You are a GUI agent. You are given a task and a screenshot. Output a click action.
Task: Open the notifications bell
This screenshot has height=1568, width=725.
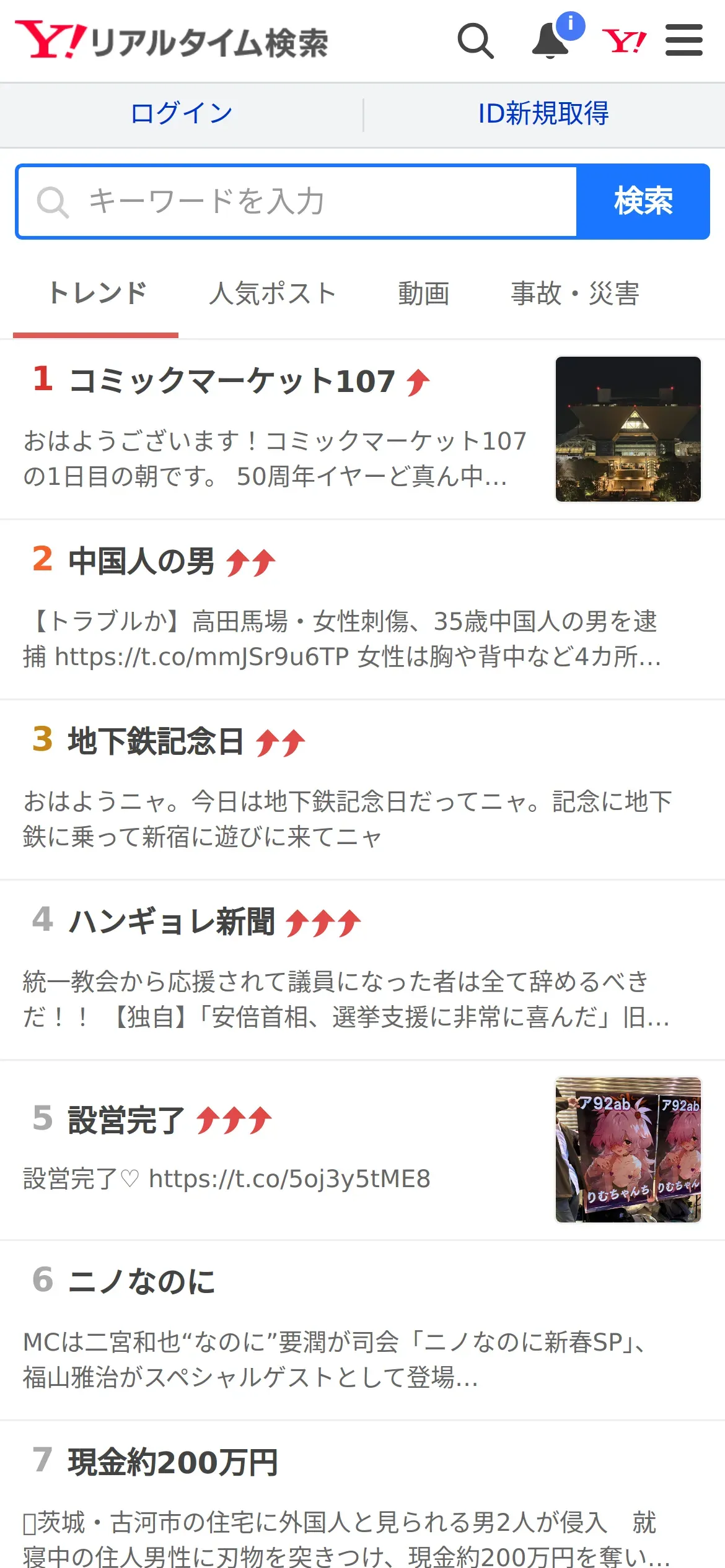(x=551, y=41)
